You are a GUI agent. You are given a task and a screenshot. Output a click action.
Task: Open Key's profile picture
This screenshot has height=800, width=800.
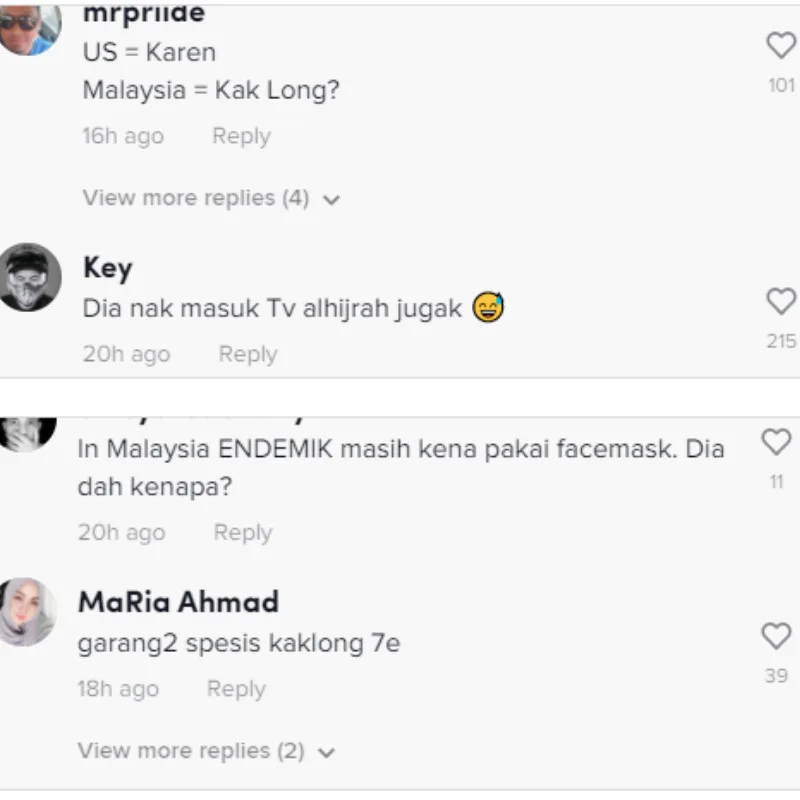tap(30, 277)
